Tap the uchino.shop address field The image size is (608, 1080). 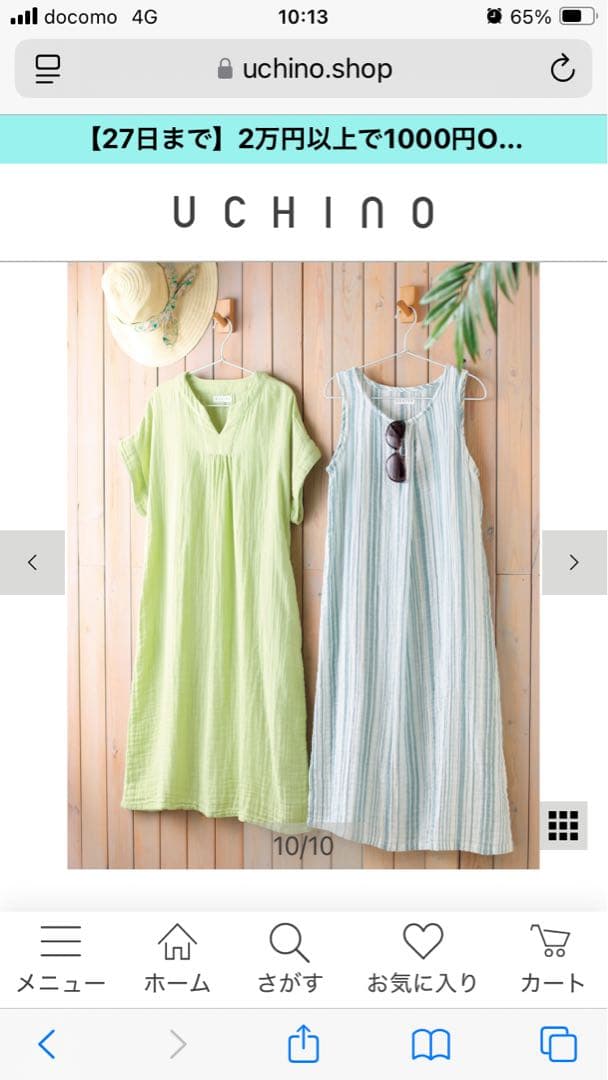pyautogui.click(x=304, y=68)
